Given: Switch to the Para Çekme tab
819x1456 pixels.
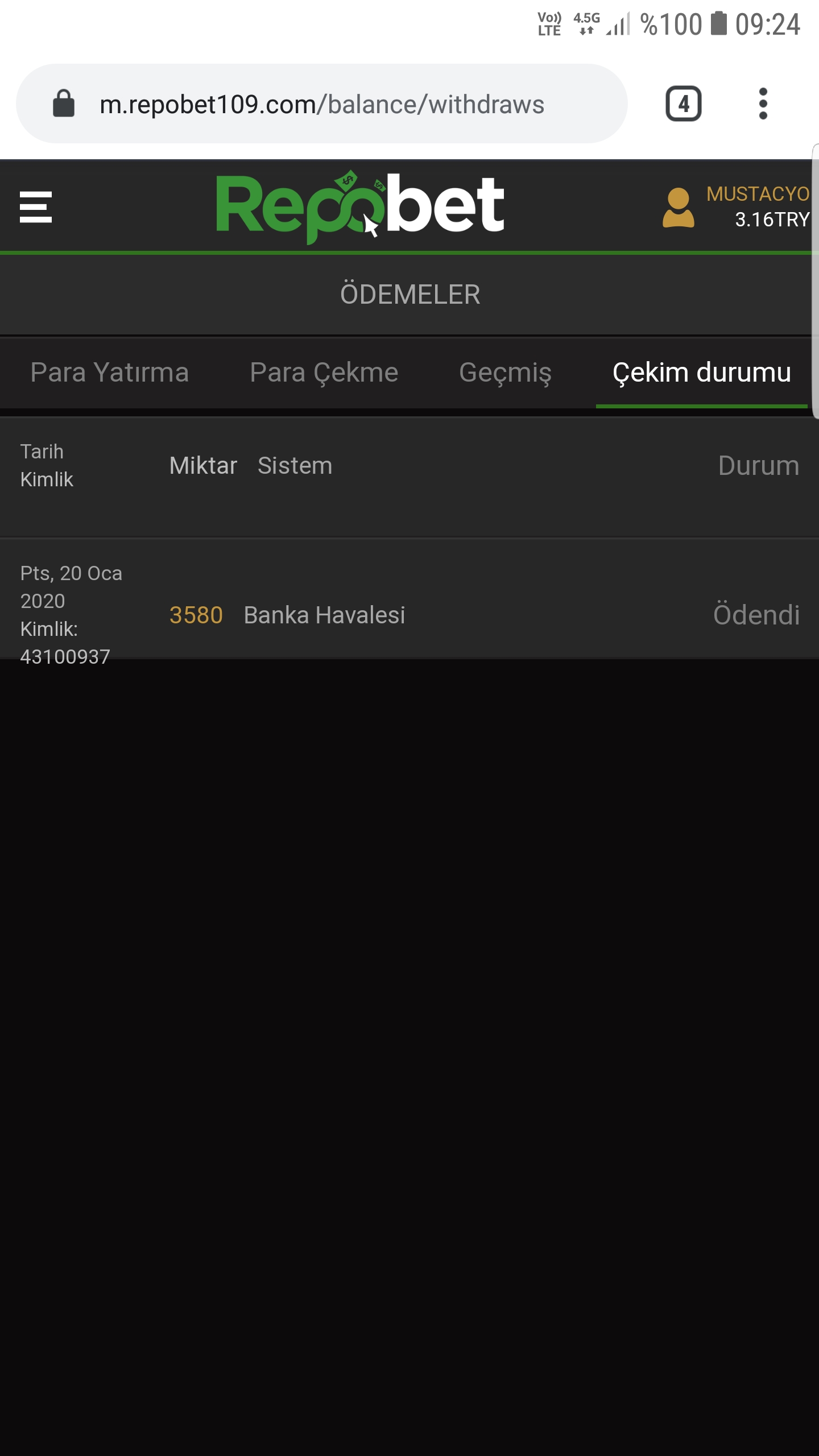Looking at the screenshot, I should point(324,373).
